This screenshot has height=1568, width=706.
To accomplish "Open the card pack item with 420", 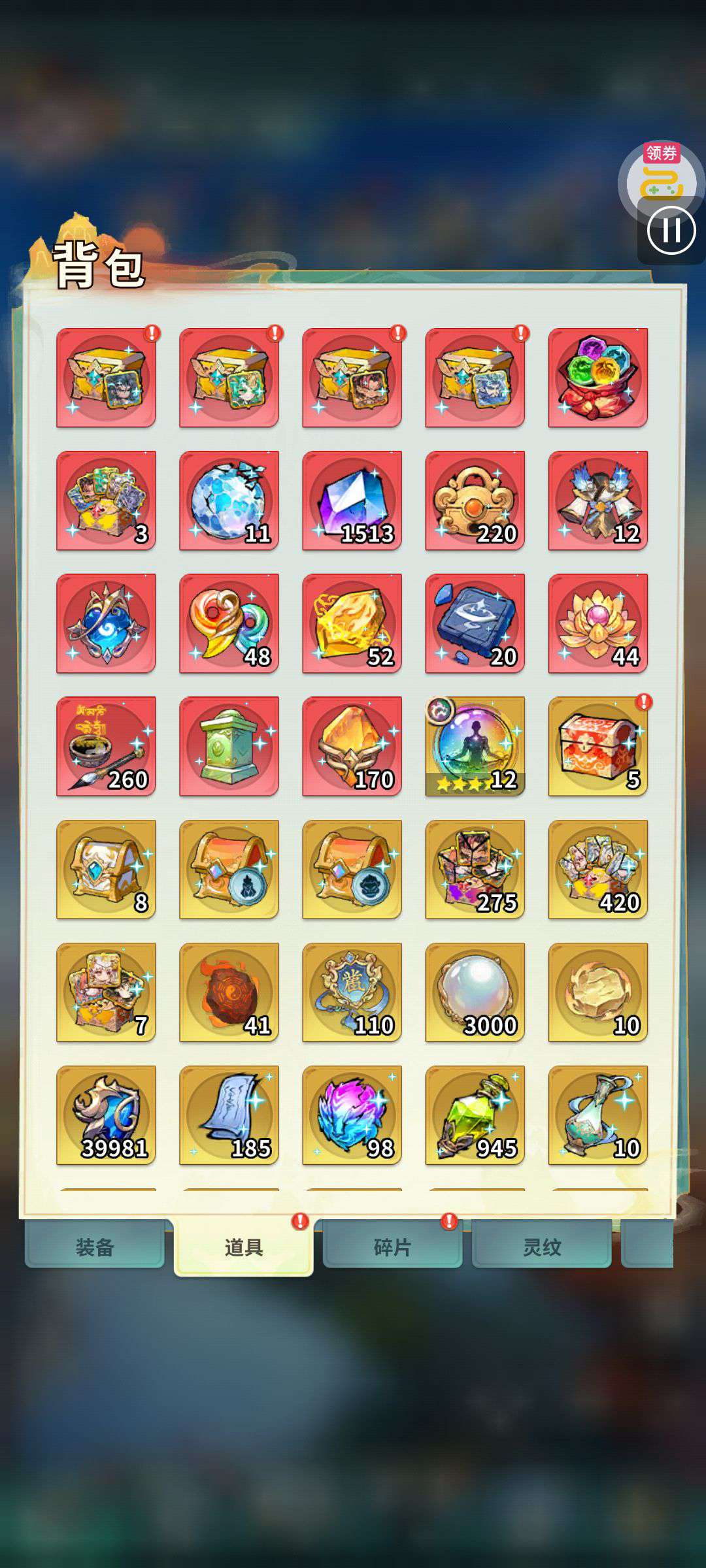I will pos(597,869).
